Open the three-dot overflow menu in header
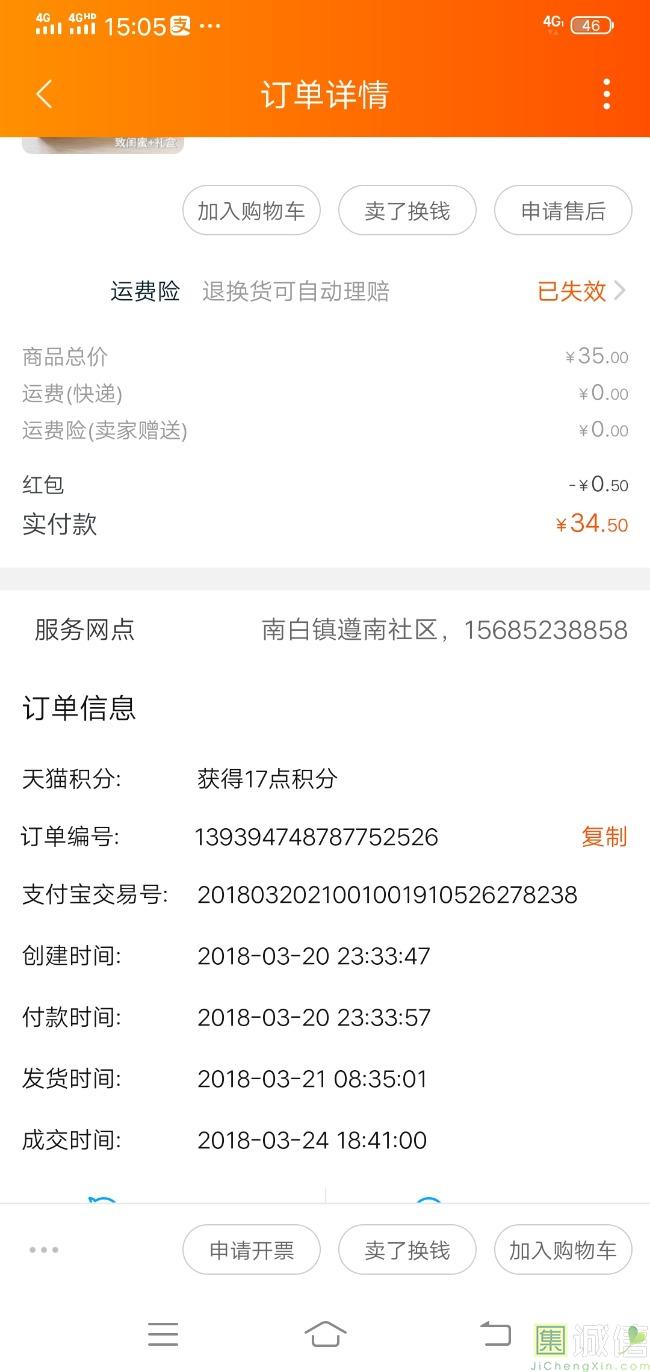Viewport: 650px width, 1372px height. 606,94
